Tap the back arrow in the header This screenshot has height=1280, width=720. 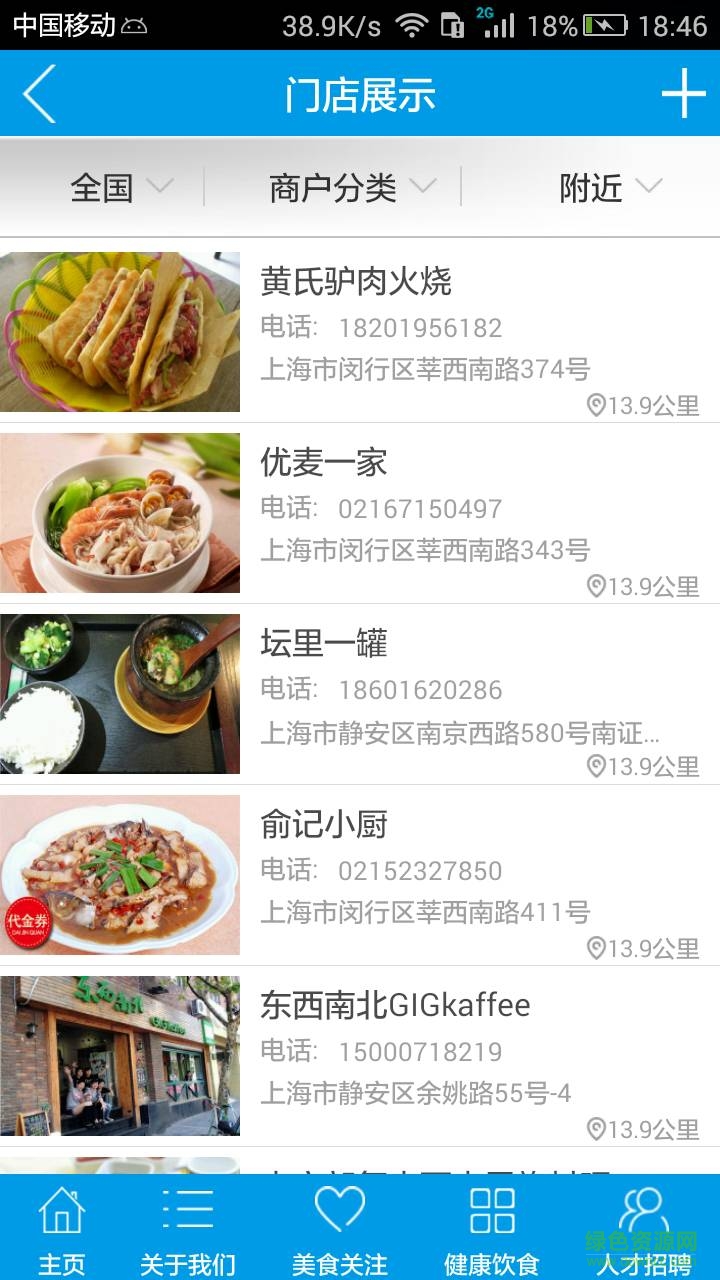pyautogui.click(x=39, y=93)
